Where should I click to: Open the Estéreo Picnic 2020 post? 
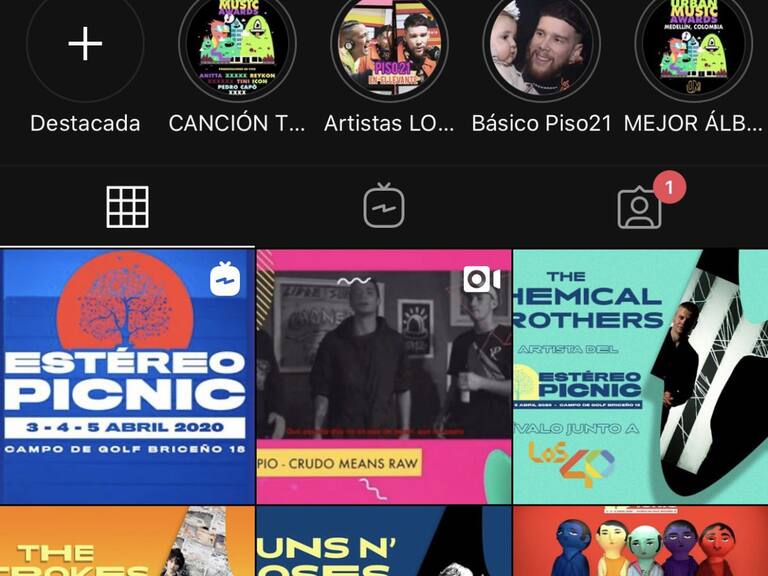click(x=127, y=376)
